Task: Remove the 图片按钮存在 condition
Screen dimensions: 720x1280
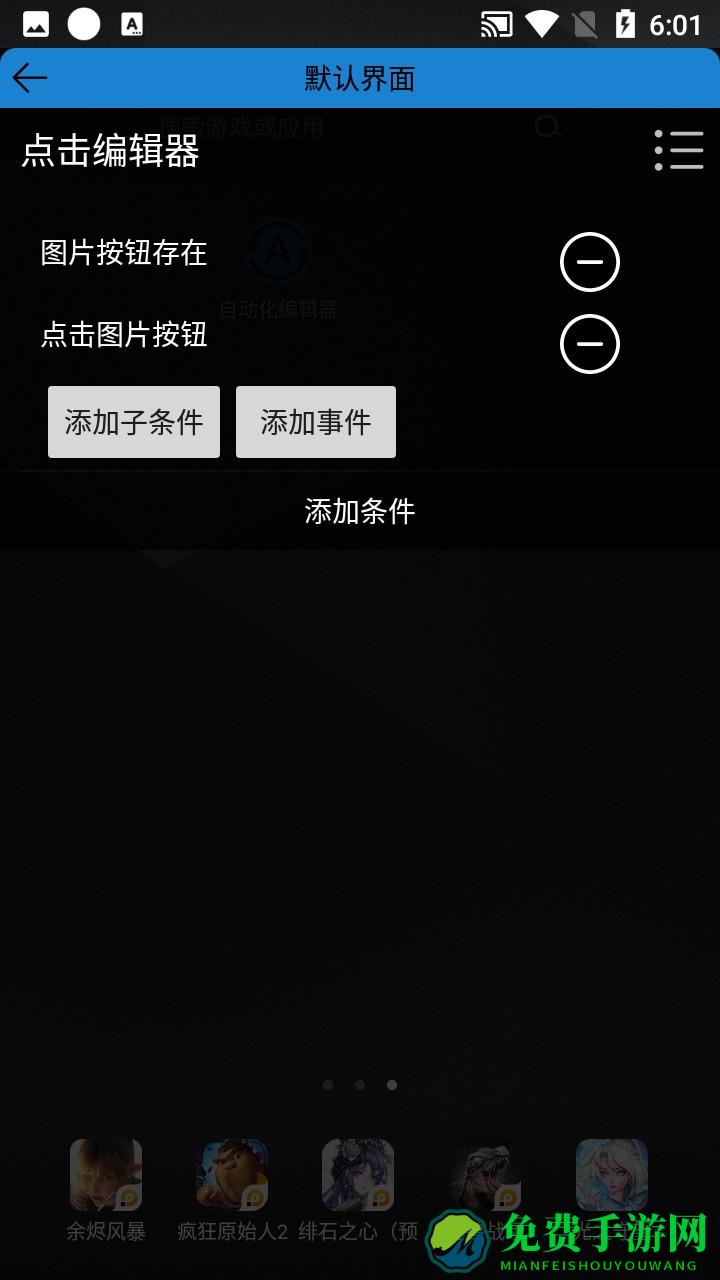Action: [589, 262]
